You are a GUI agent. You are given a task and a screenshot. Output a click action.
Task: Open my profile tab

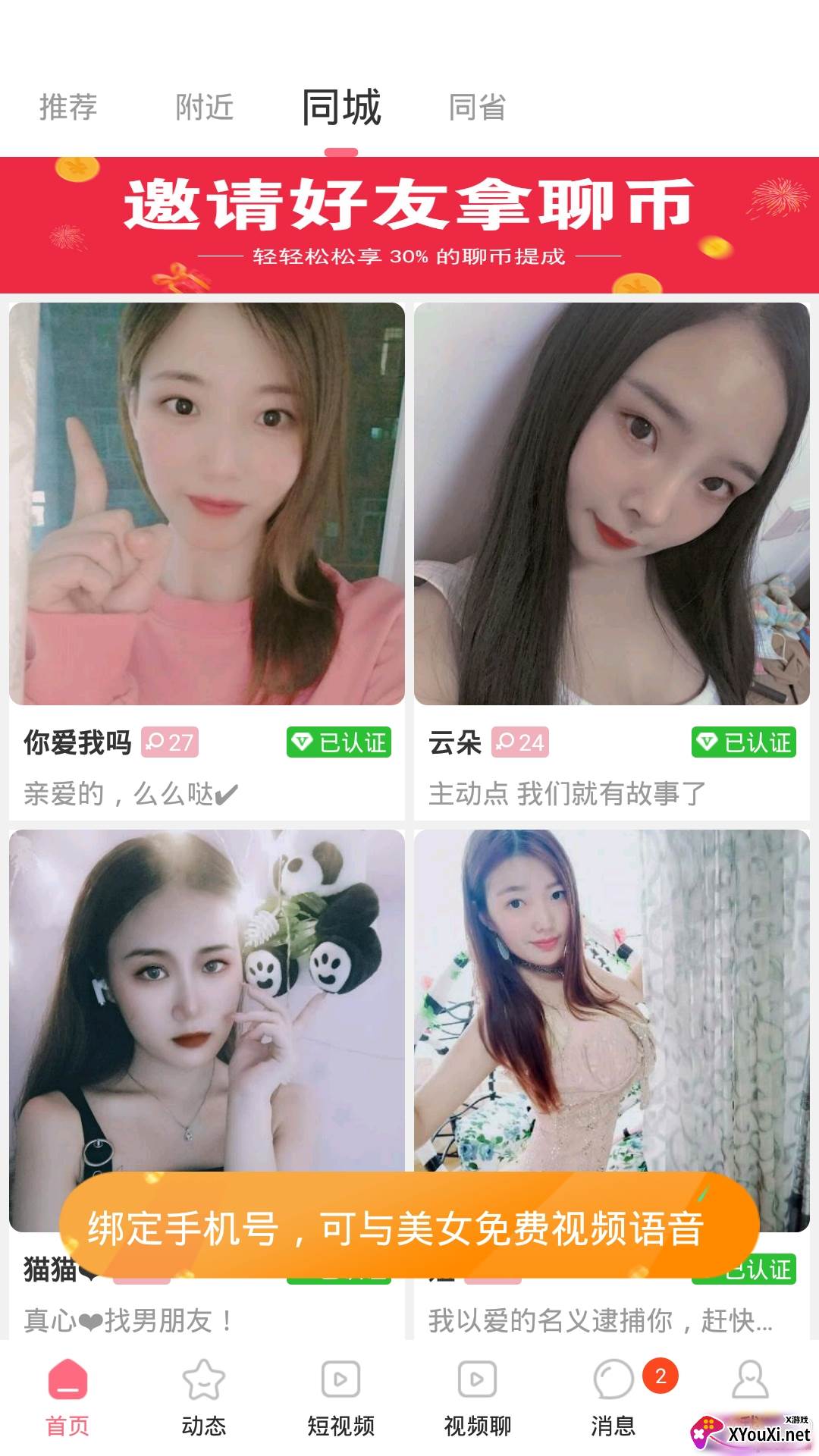pyautogui.click(x=750, y=1380)
